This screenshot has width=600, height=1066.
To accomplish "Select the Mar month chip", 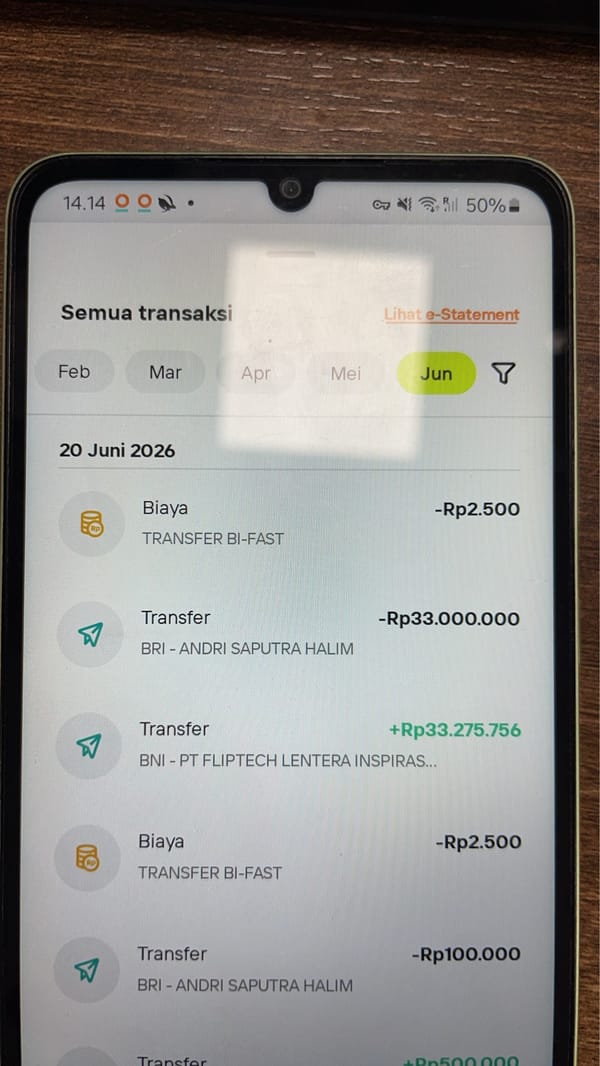I will click(165, 373).
